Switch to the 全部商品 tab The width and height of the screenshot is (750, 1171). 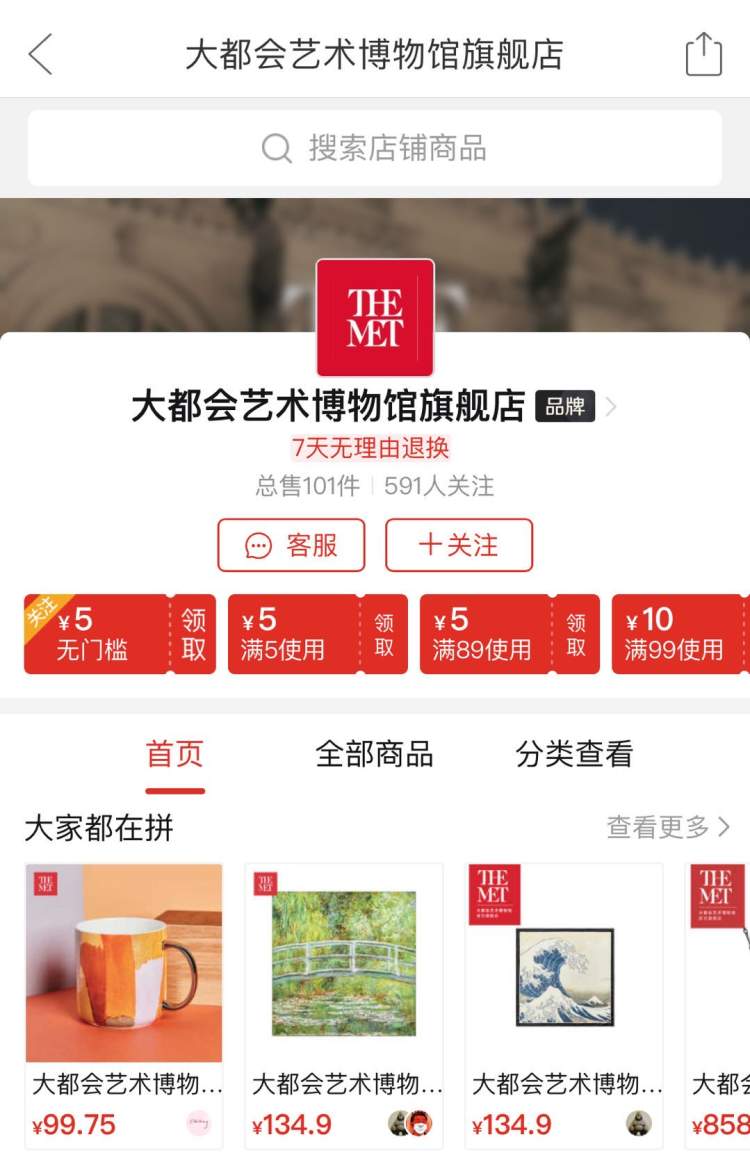[x=374, y=754]
